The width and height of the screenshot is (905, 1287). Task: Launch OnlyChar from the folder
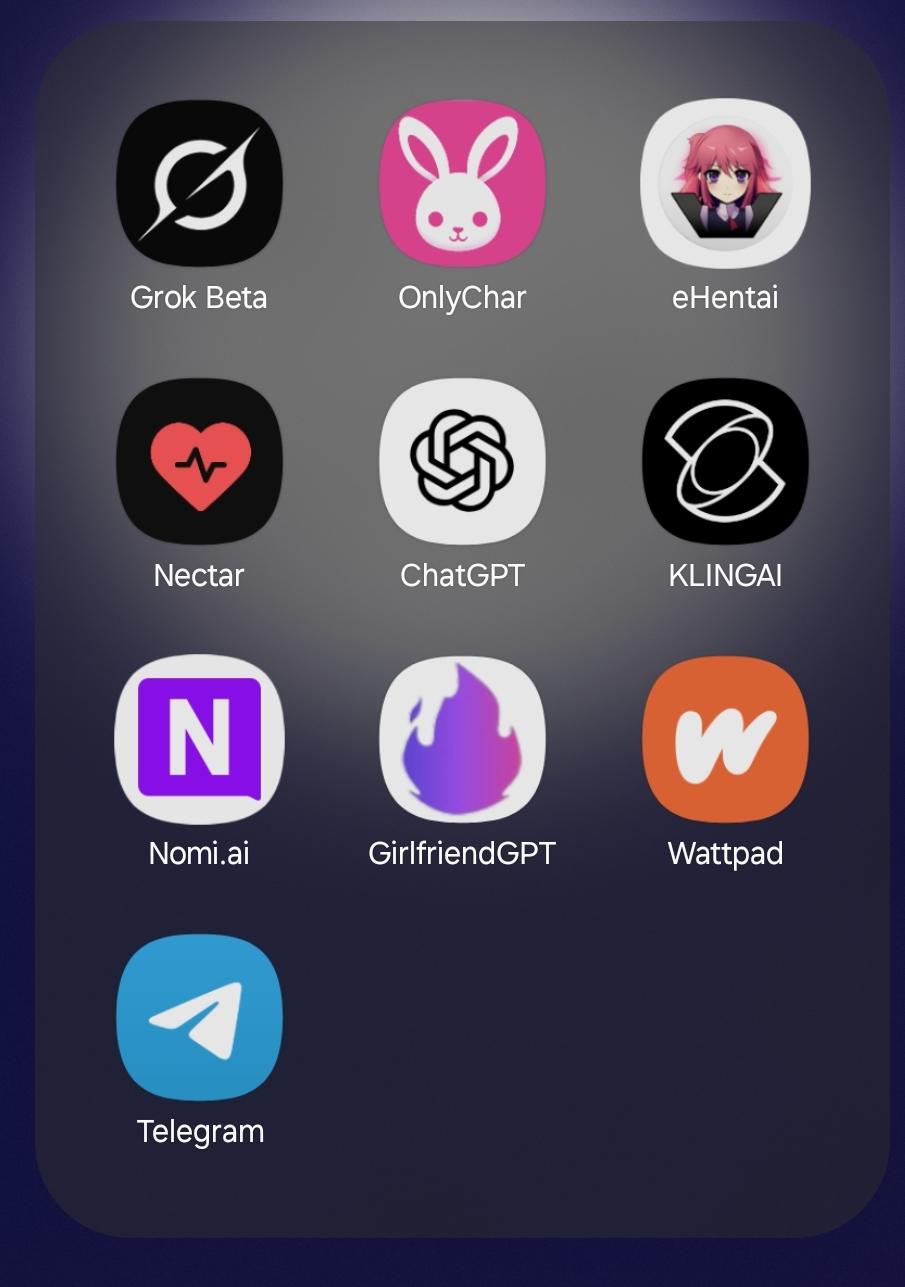coord(462,184)
